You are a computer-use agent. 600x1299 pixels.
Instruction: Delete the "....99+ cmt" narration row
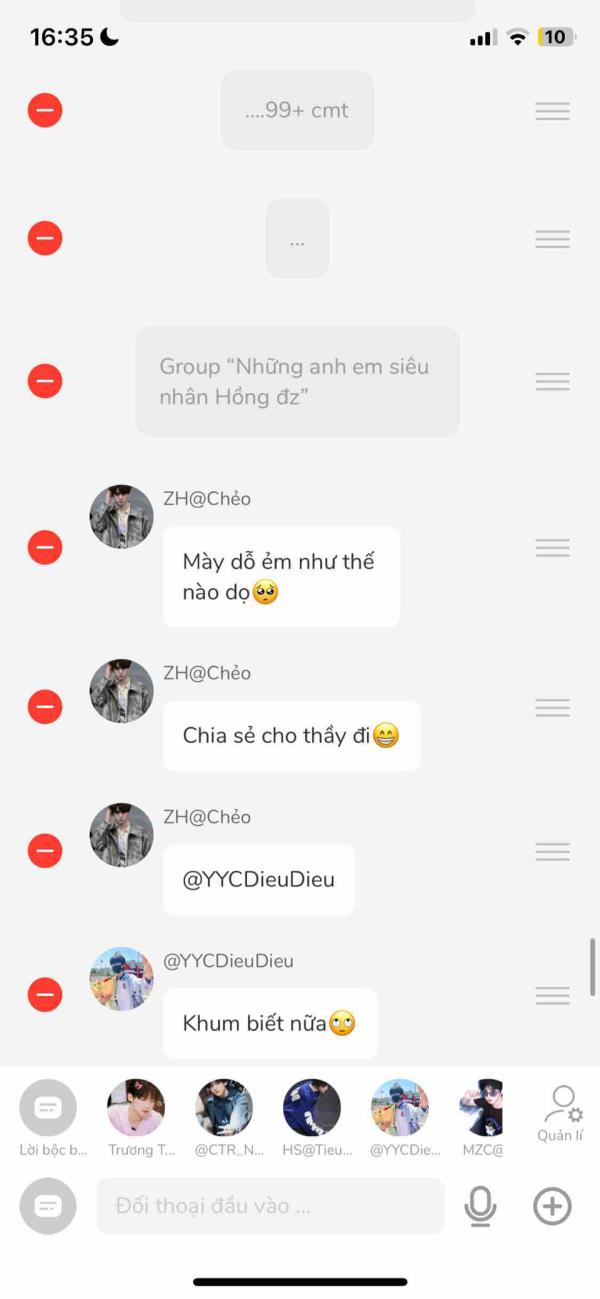coord(45,110)
